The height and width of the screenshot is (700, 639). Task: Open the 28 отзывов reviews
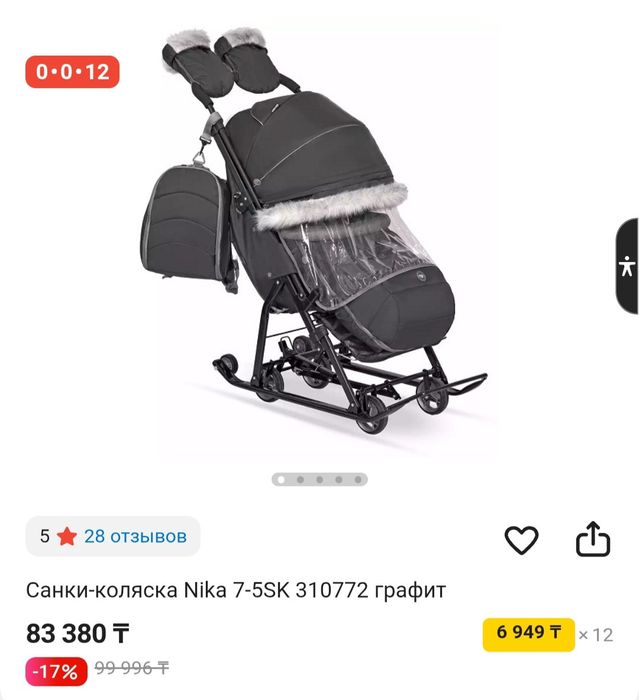tap(135, 536)
